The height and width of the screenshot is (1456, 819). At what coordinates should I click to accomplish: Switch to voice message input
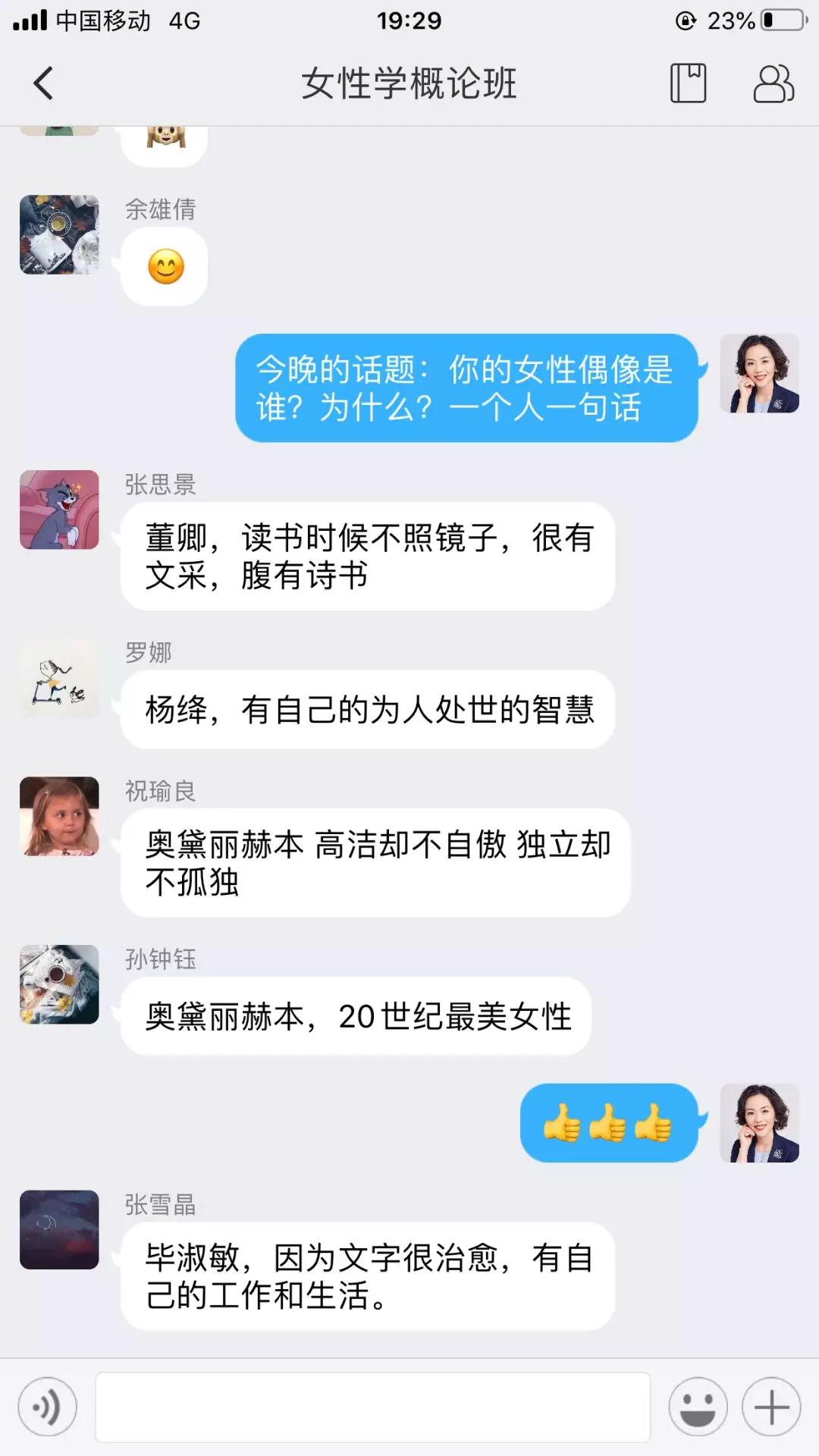tap(47, 1407)
